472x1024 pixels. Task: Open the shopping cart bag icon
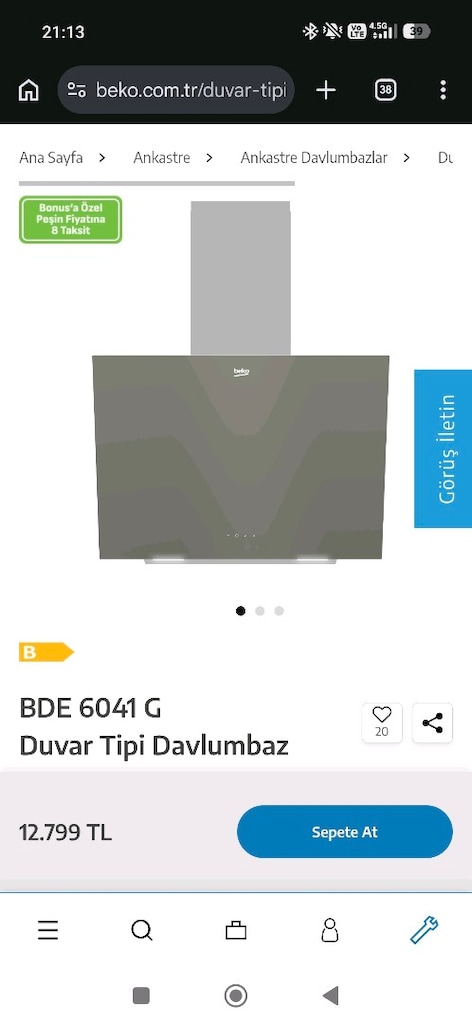tap(236, 930)
